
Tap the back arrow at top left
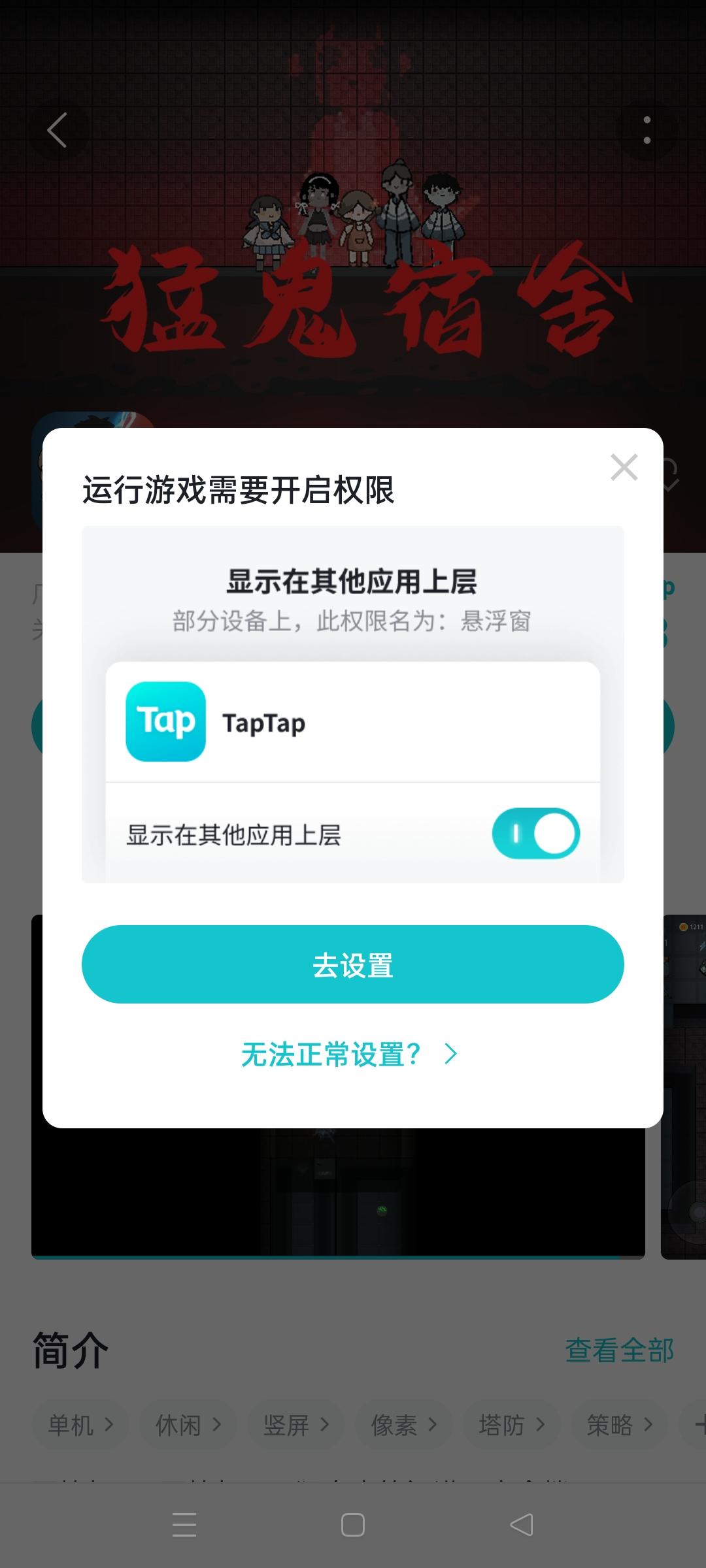pyautogui.click(x=59, y=130)
